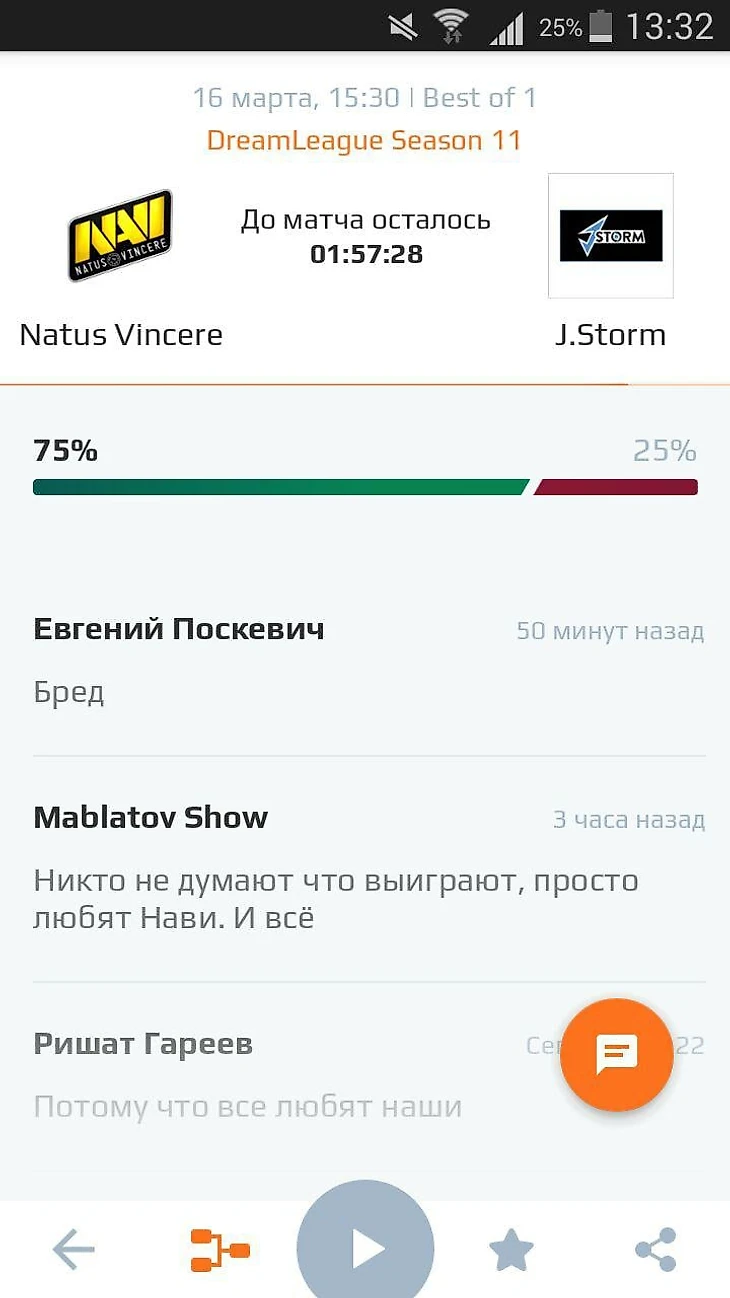Open the J.Storm team page

[611, 236]
